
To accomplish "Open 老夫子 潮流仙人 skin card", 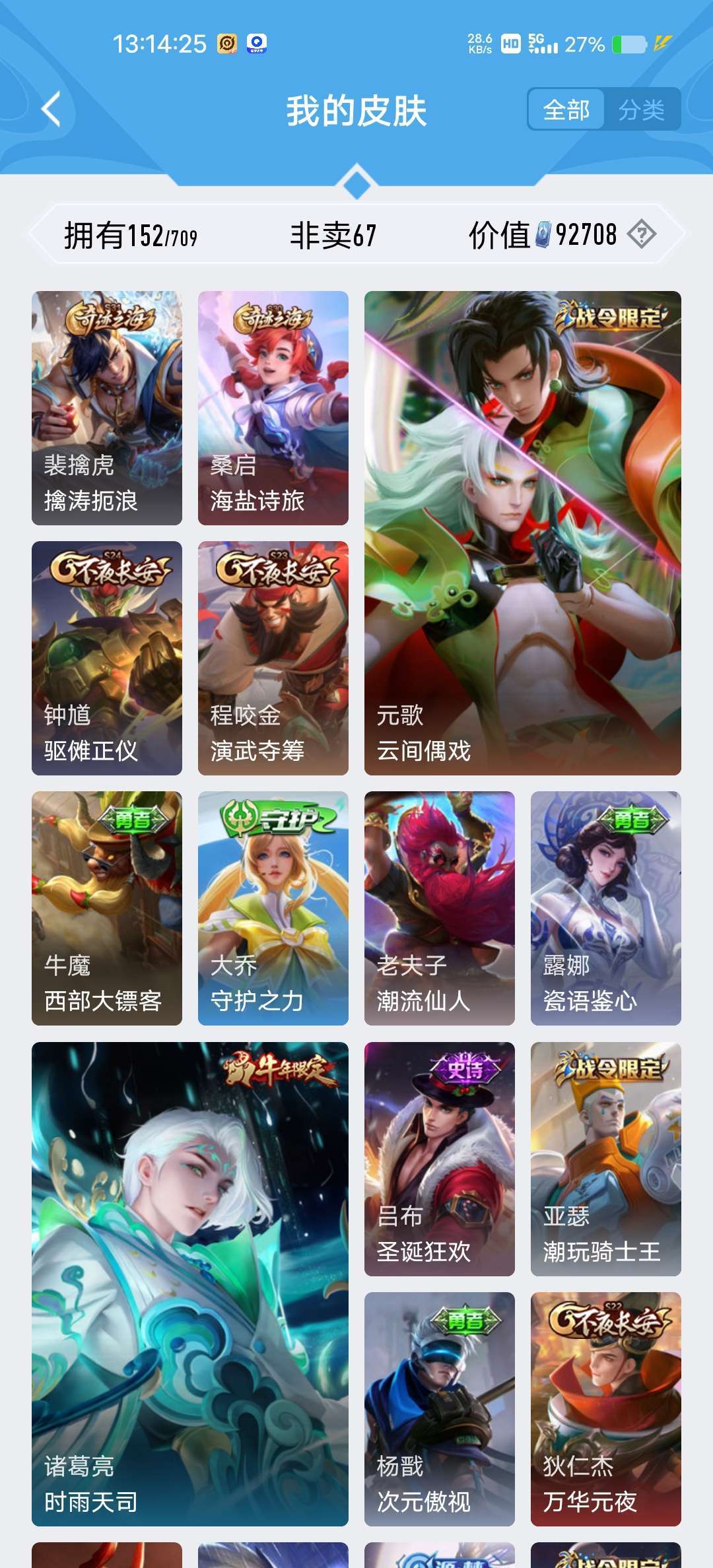I will click(440, 908).
